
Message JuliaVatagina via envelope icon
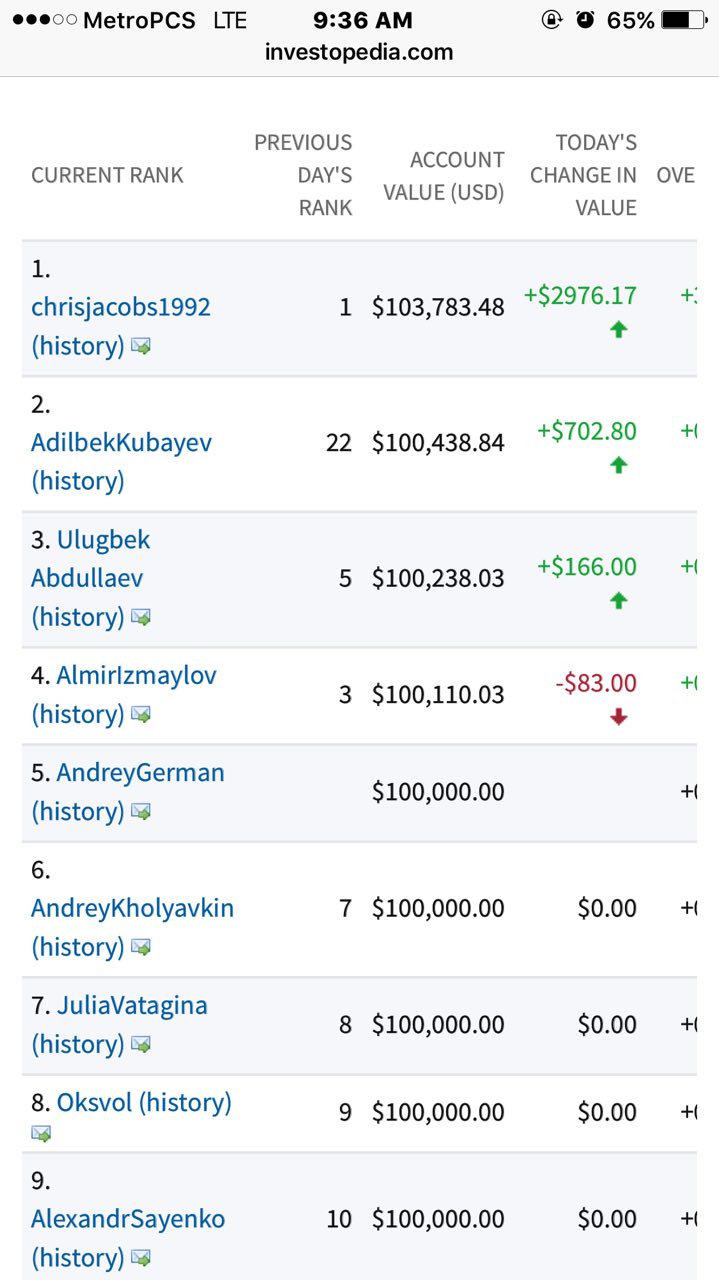(141, 1045)
